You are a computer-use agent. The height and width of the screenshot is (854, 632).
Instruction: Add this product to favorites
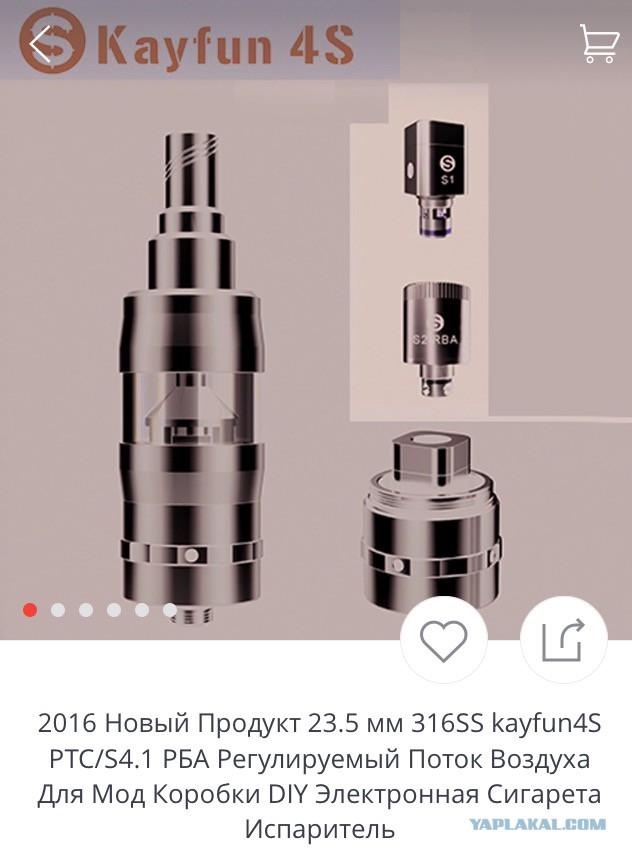click(444, 640)
